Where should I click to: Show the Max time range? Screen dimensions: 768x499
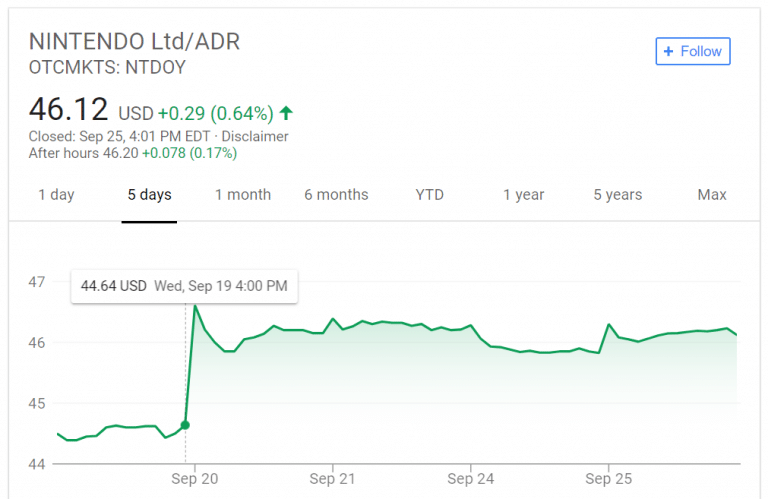[712, 195]
